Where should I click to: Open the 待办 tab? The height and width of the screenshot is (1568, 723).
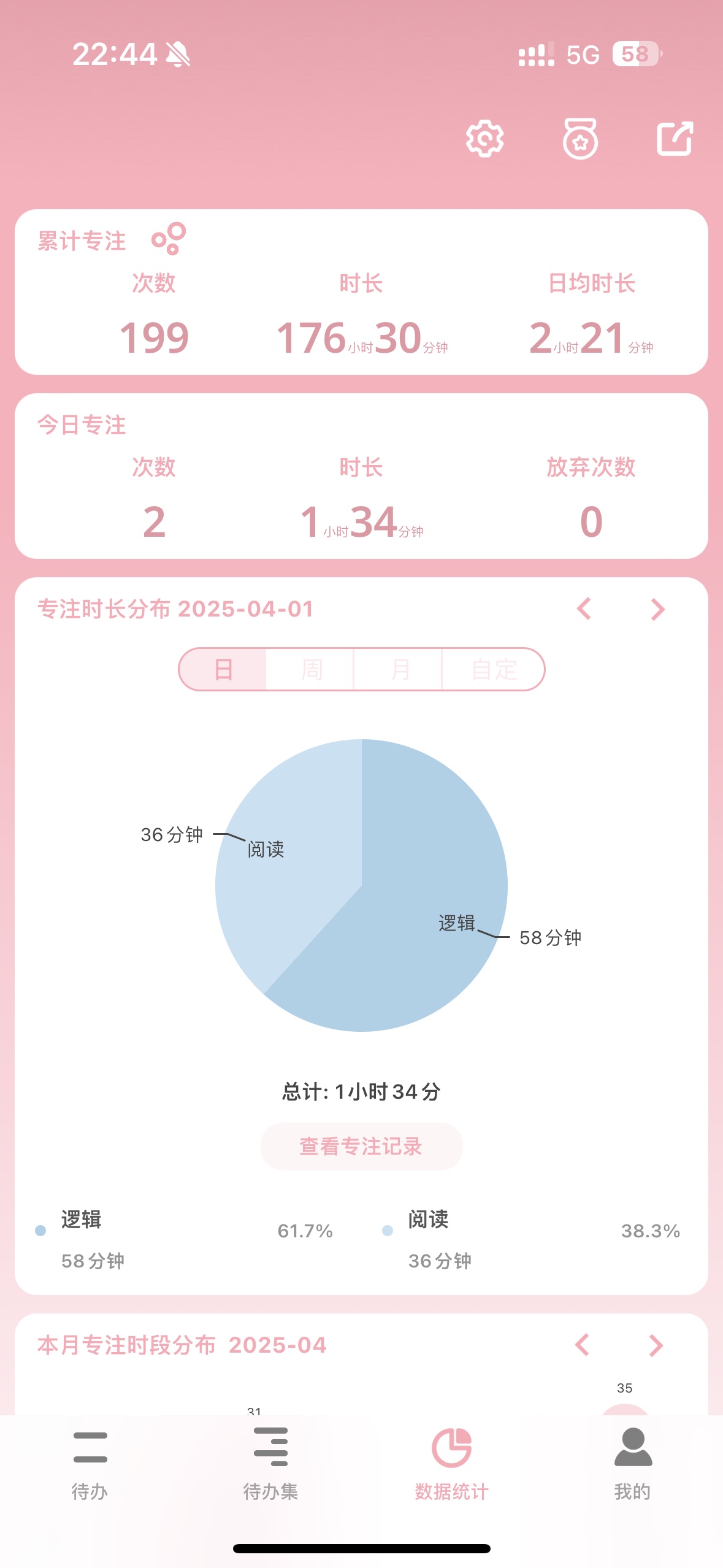tap(90, 1464)
